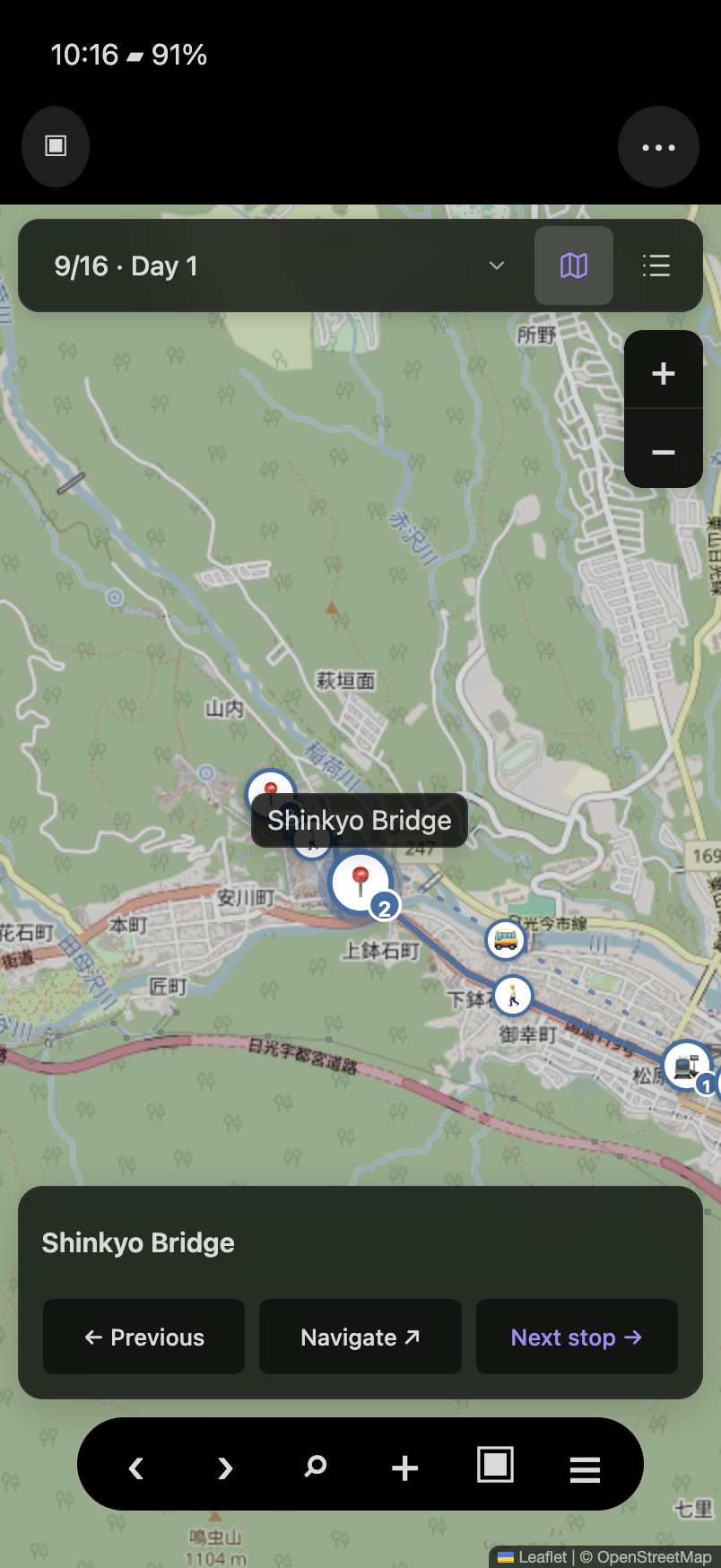Image resolution: width=721 pixels, height=1568 pixels.
Task: Go back with the browser back arrow
Action: (136, 1468)
